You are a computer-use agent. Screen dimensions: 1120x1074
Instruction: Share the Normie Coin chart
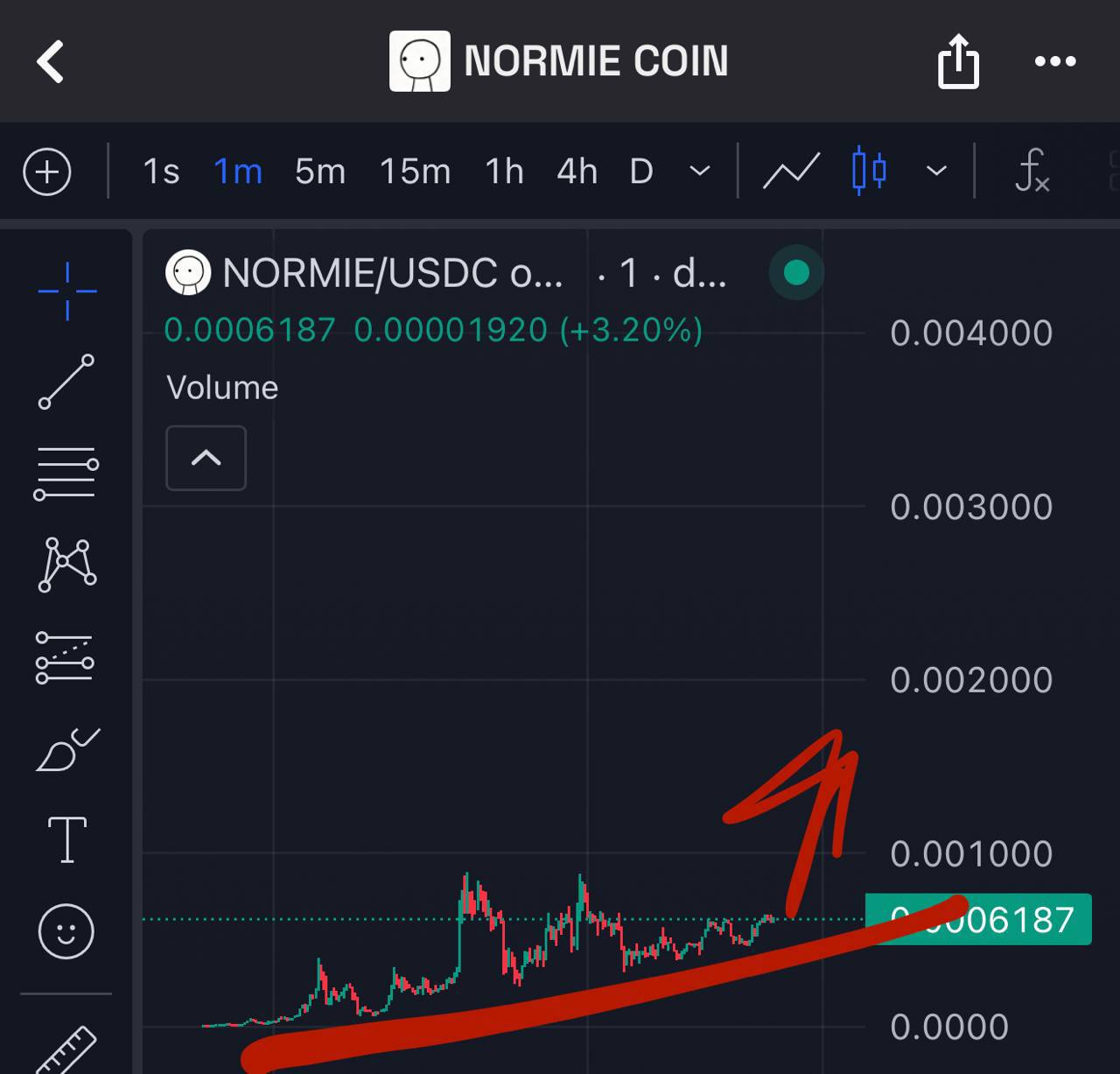click(958, 62)
